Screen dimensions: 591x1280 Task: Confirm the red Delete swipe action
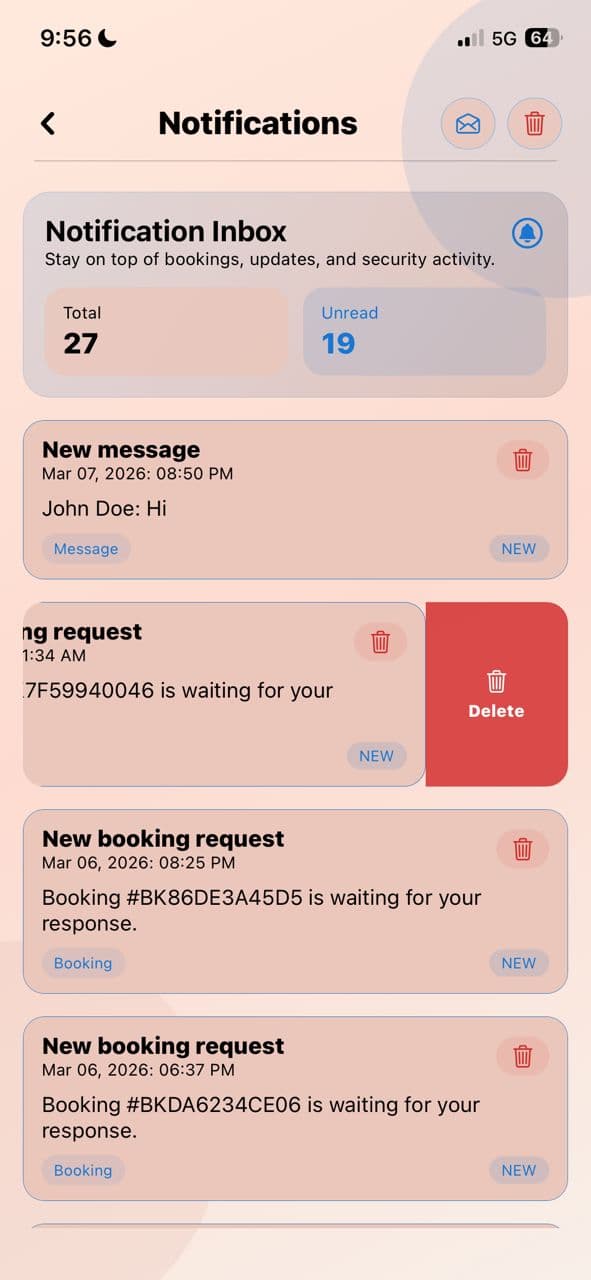[x=497, y=694]
